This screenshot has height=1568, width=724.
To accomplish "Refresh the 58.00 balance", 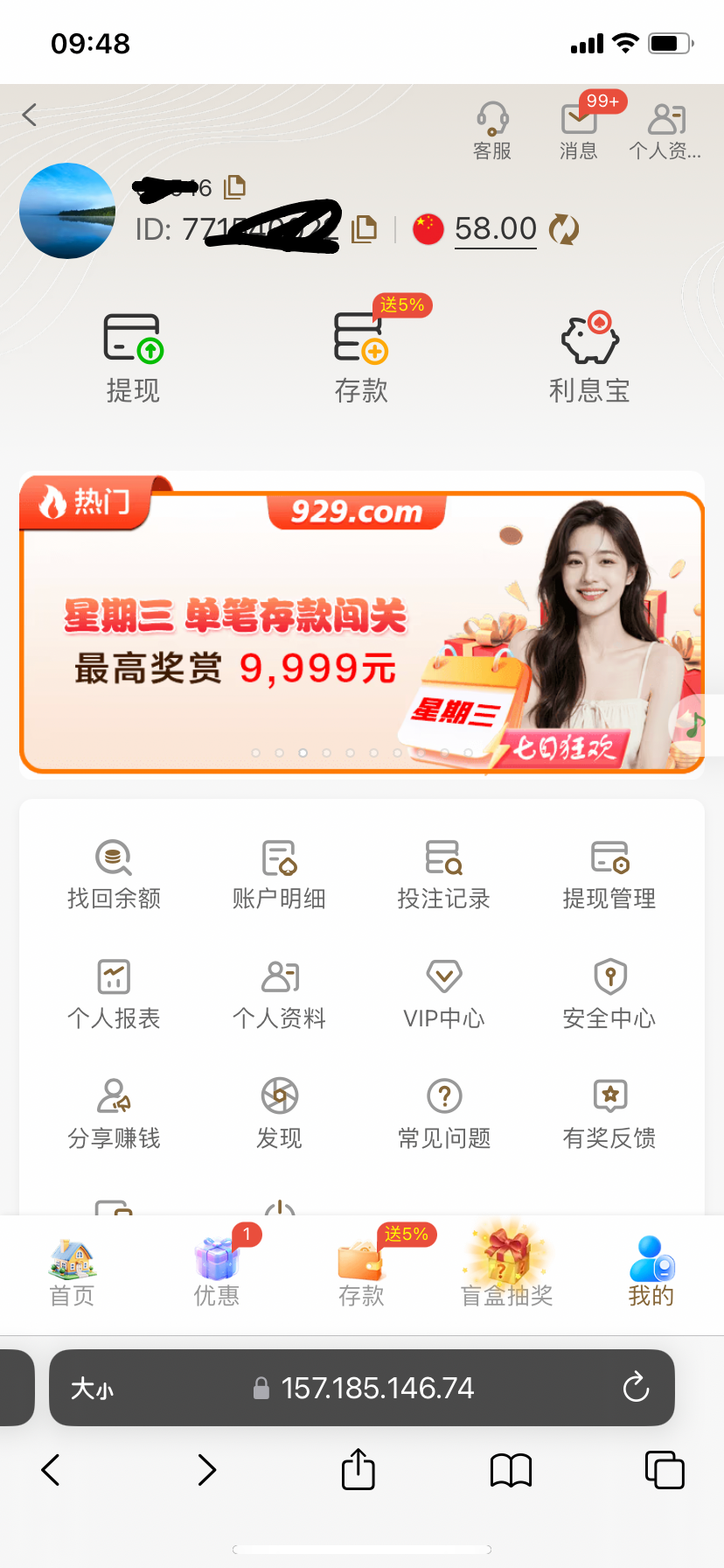I will [x=564, y=230].
